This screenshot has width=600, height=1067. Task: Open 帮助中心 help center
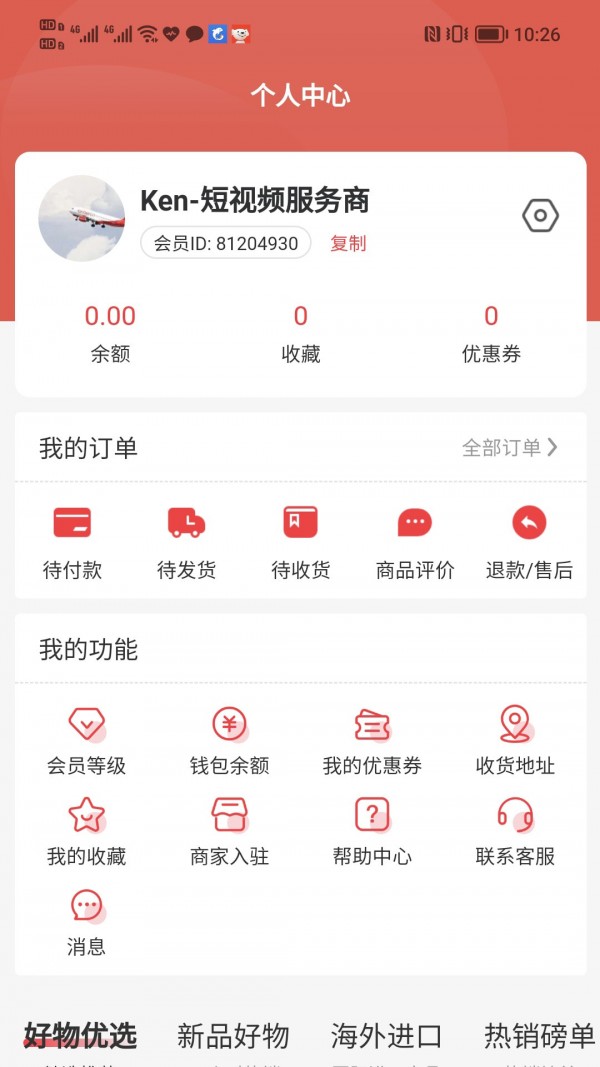372,832
